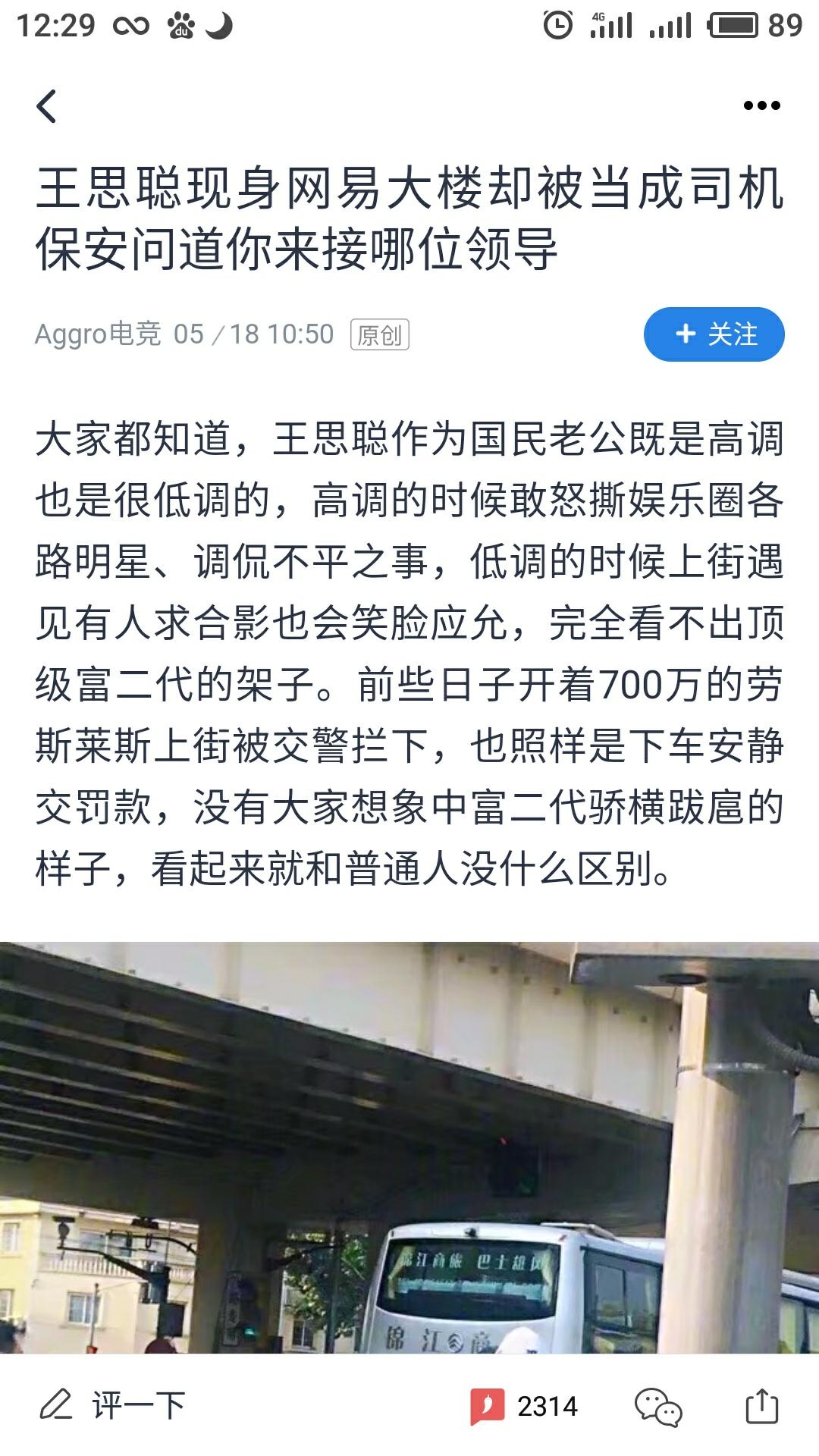Open Aggro电竞 author profile
The height and width of the screenshot is (1456, 819).
(x=98, y=334)
